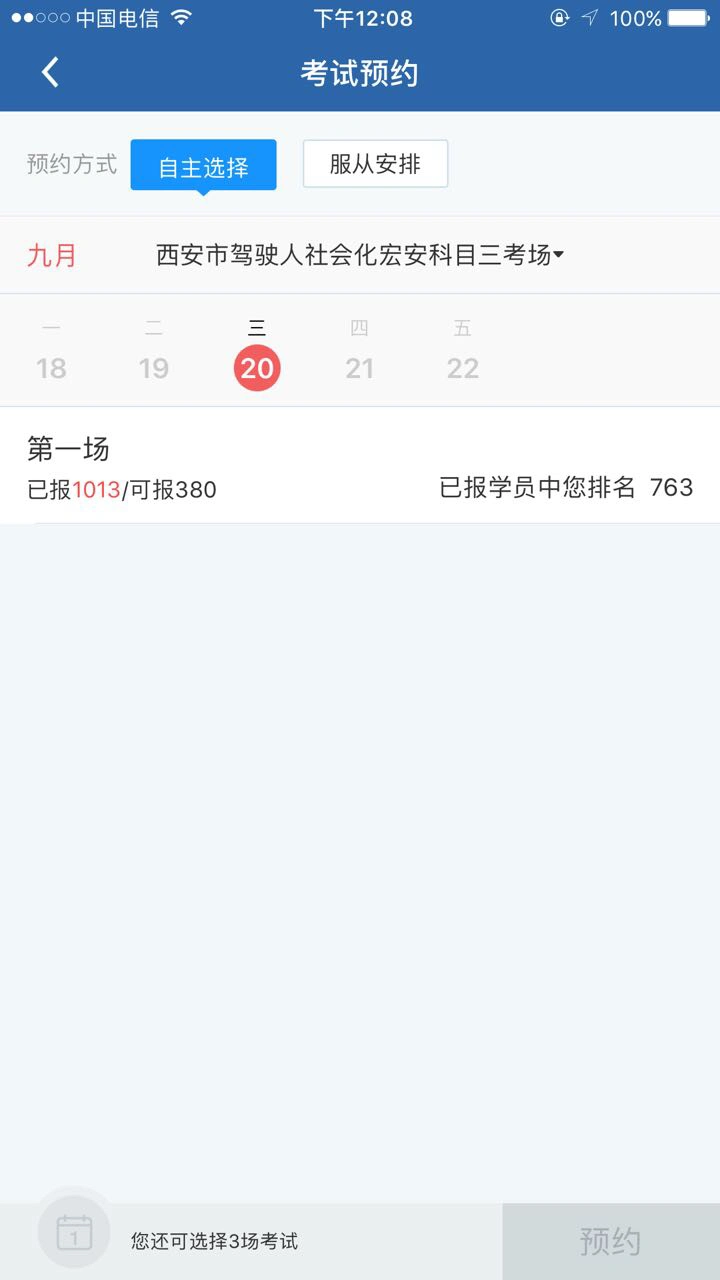
Task: Select 自主选择 booking method
Action: pyautogui.click(x=203, y=165)
